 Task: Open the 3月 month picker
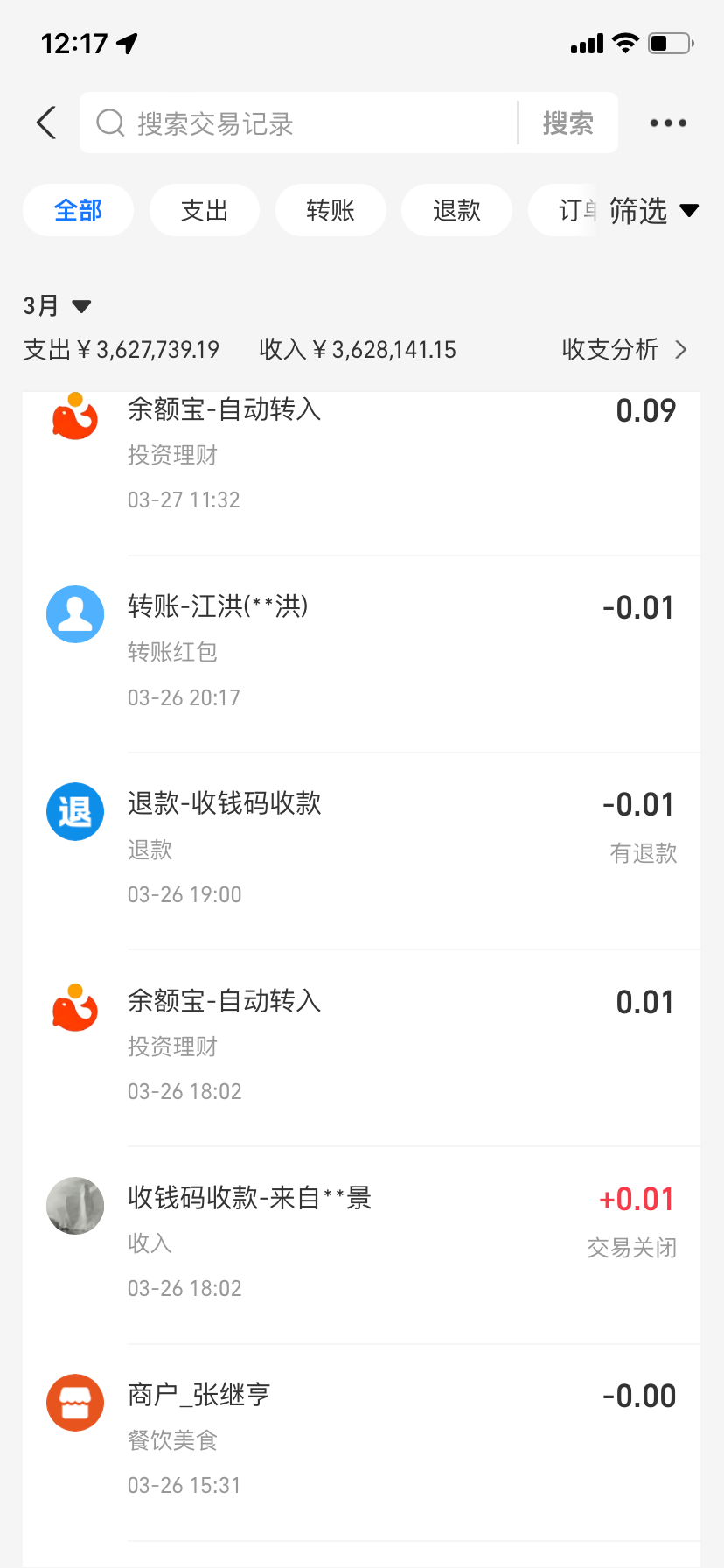57,306
